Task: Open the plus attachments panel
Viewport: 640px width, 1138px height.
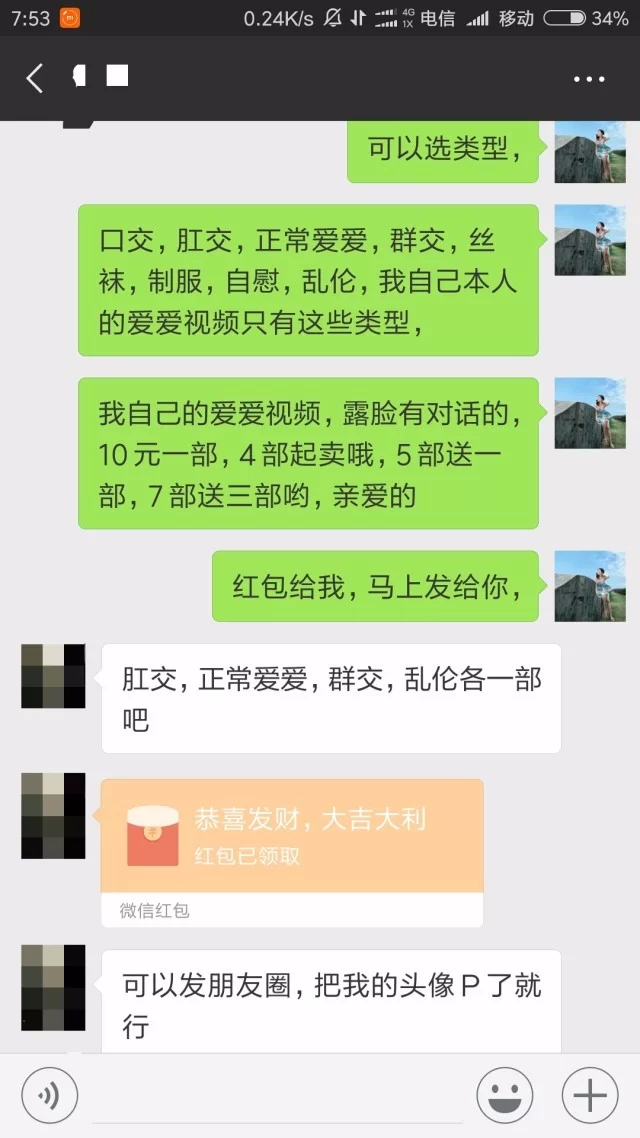Action: tap(590, 1096)
